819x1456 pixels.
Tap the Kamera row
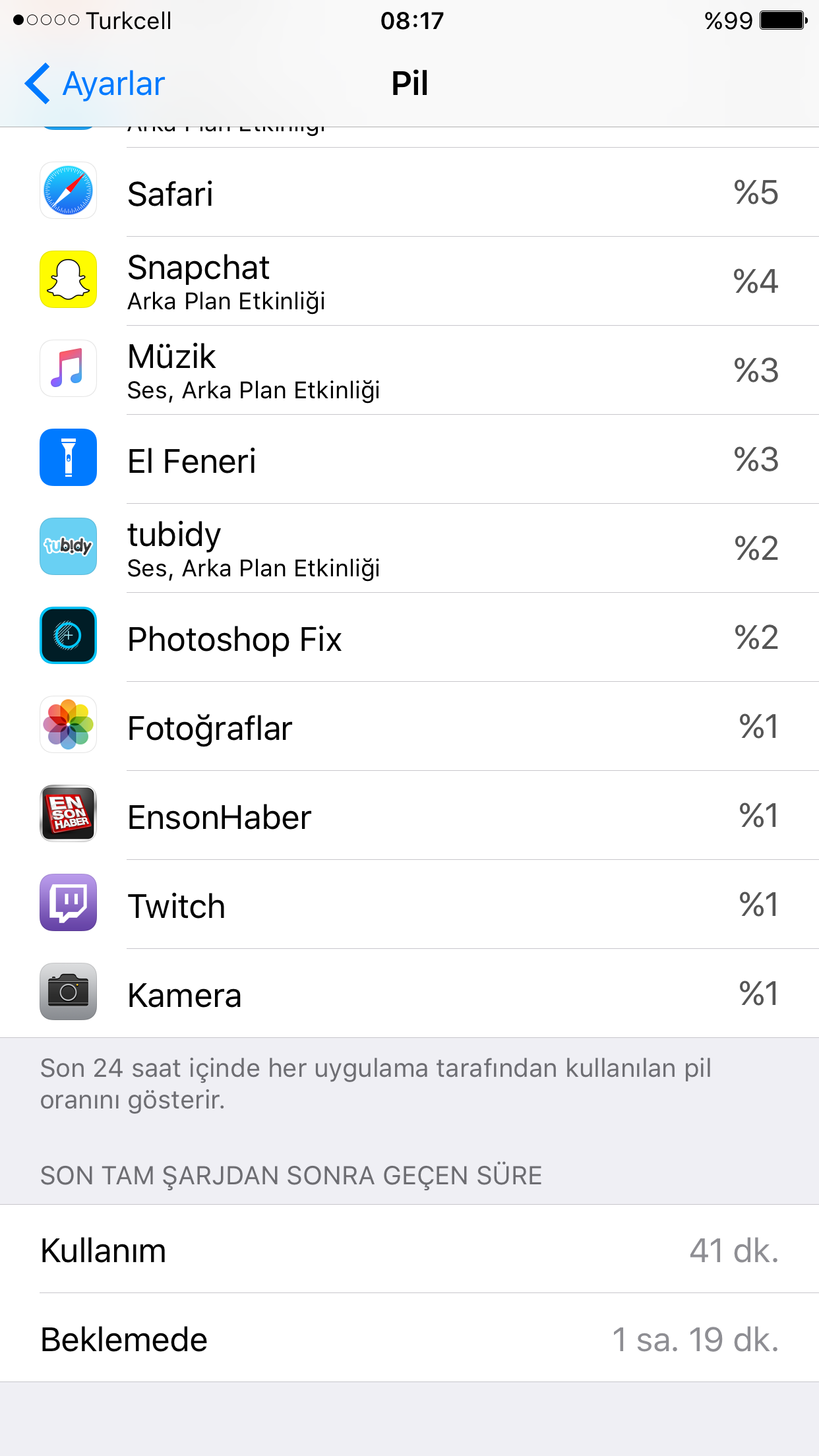tap(409, 994)
